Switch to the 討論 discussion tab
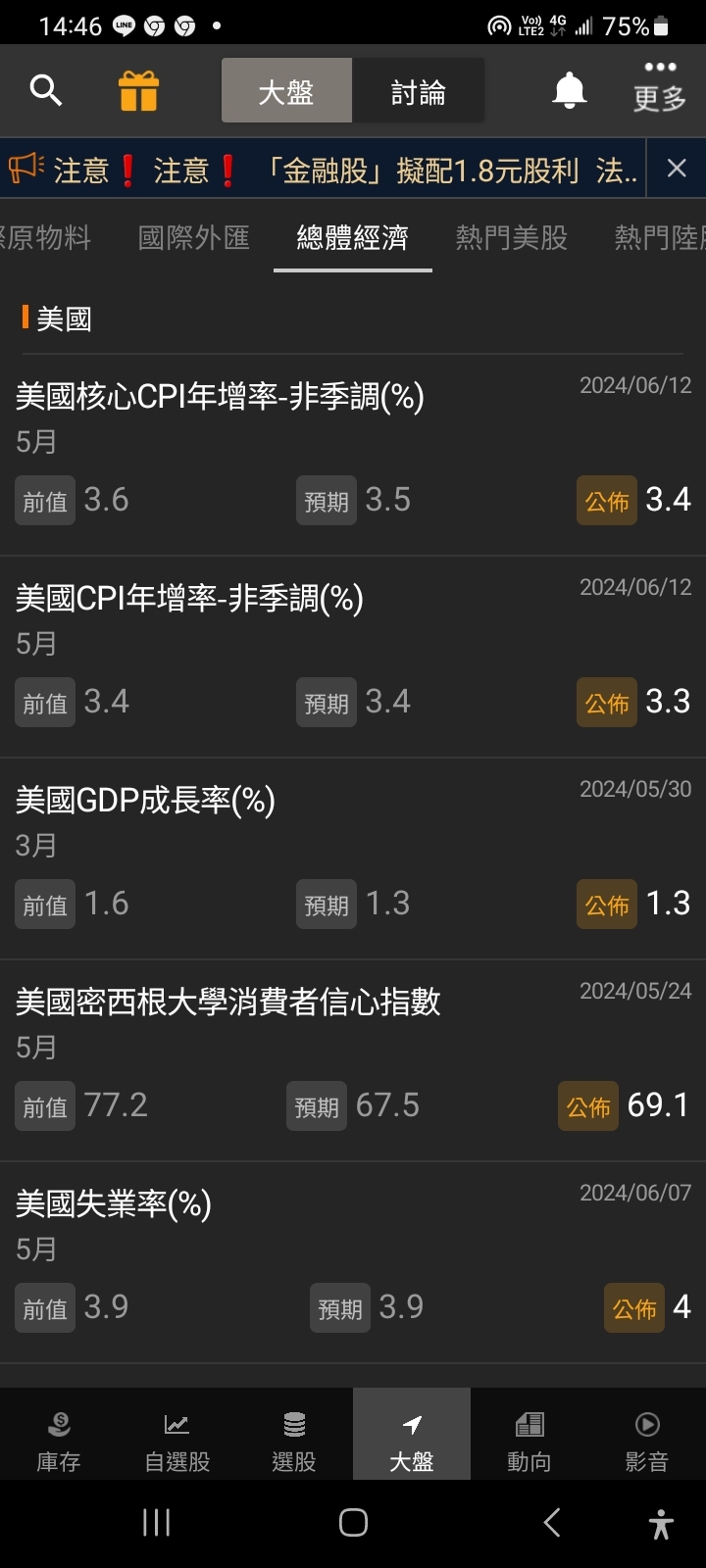The image size is (706, 1568). click(420, 89)
